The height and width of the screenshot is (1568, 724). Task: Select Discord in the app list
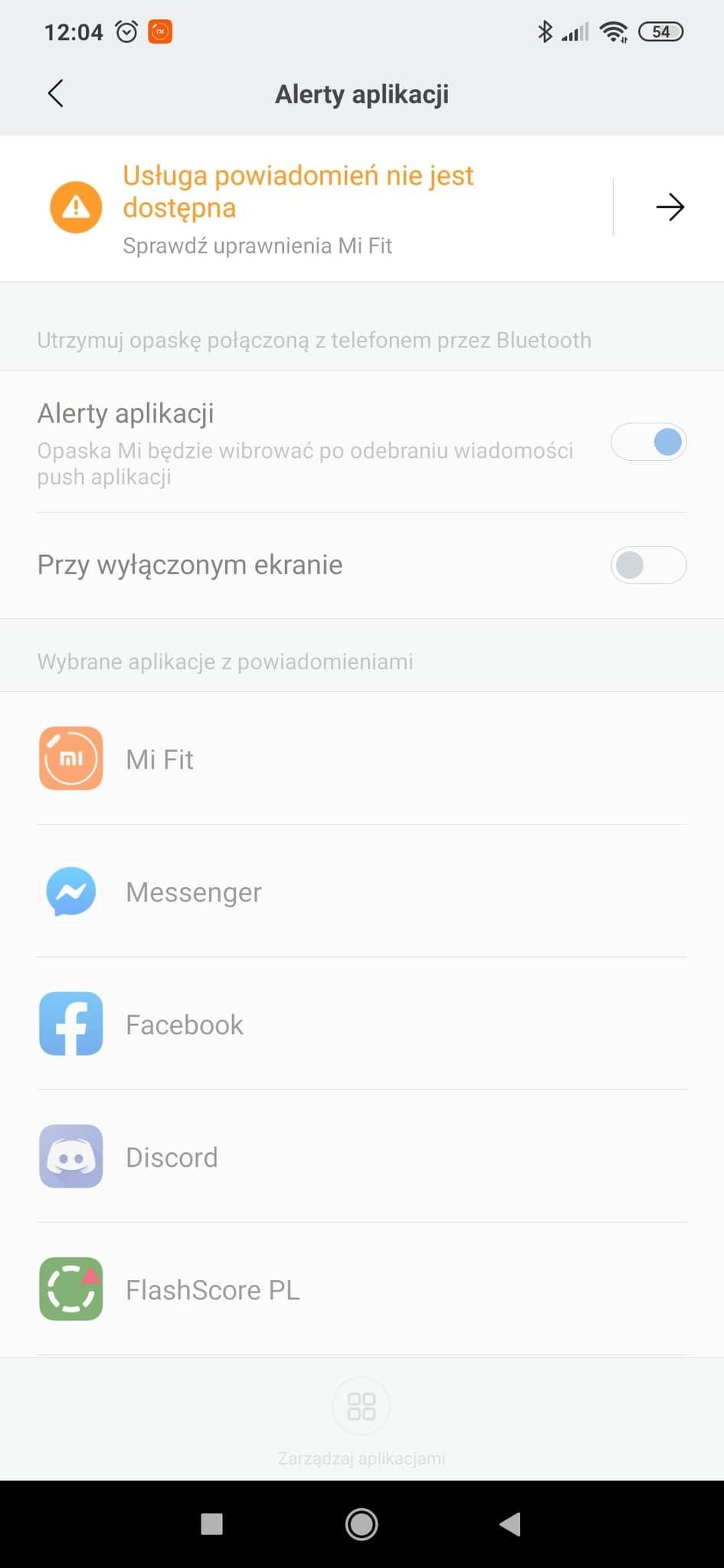[x=172, y=1157]
